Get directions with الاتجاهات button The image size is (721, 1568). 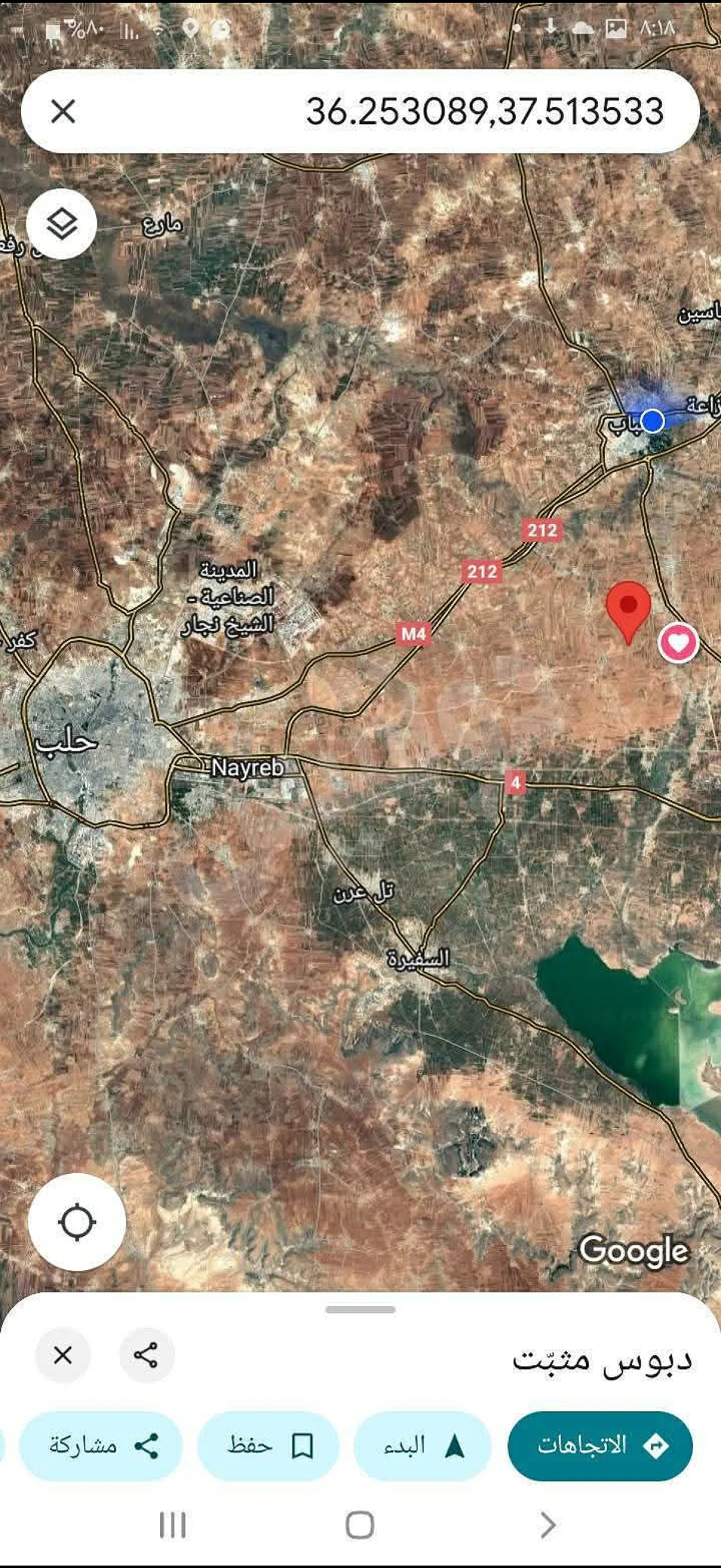600,1445
